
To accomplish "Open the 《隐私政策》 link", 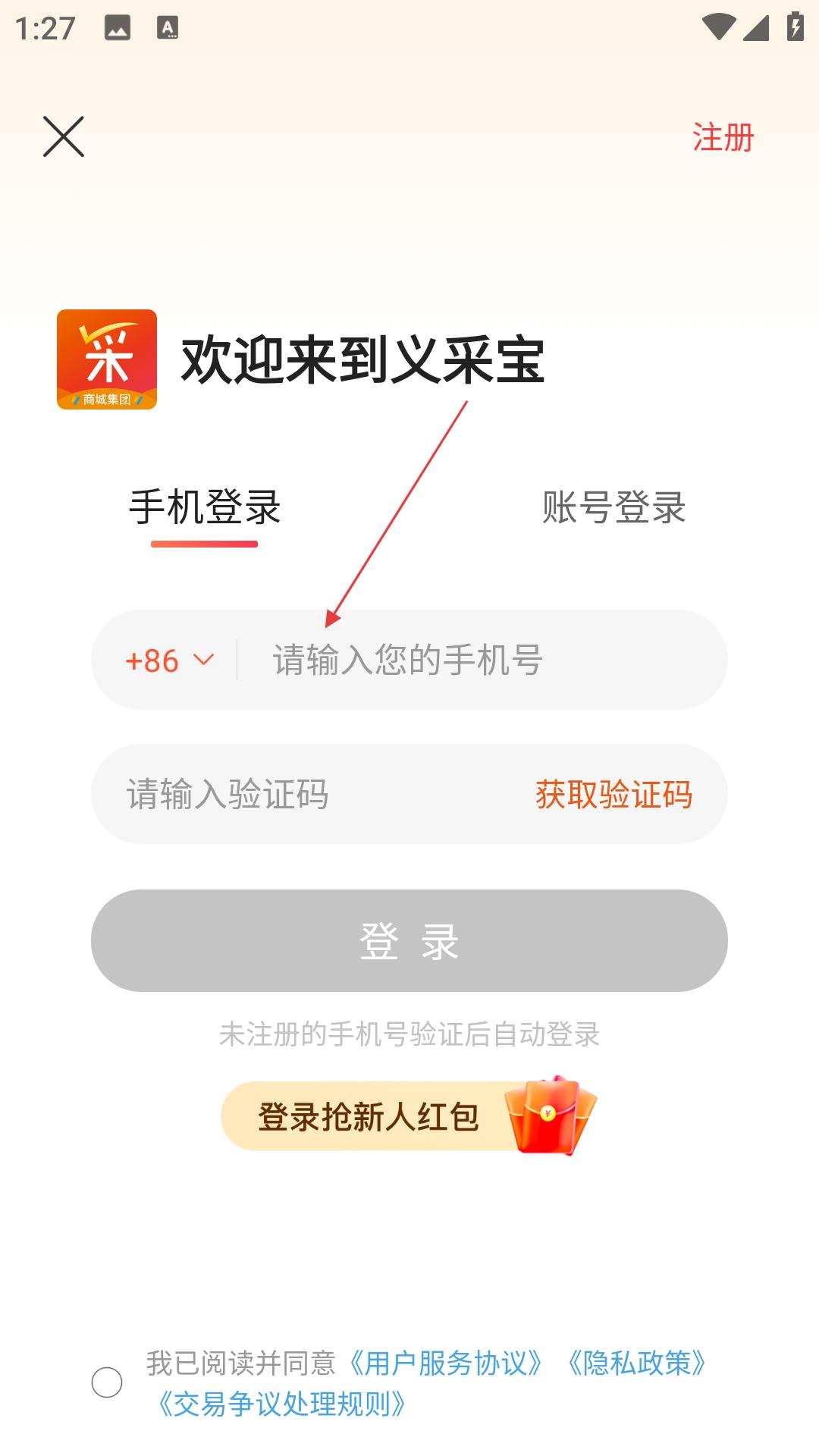I will (x=637, y=1363).
